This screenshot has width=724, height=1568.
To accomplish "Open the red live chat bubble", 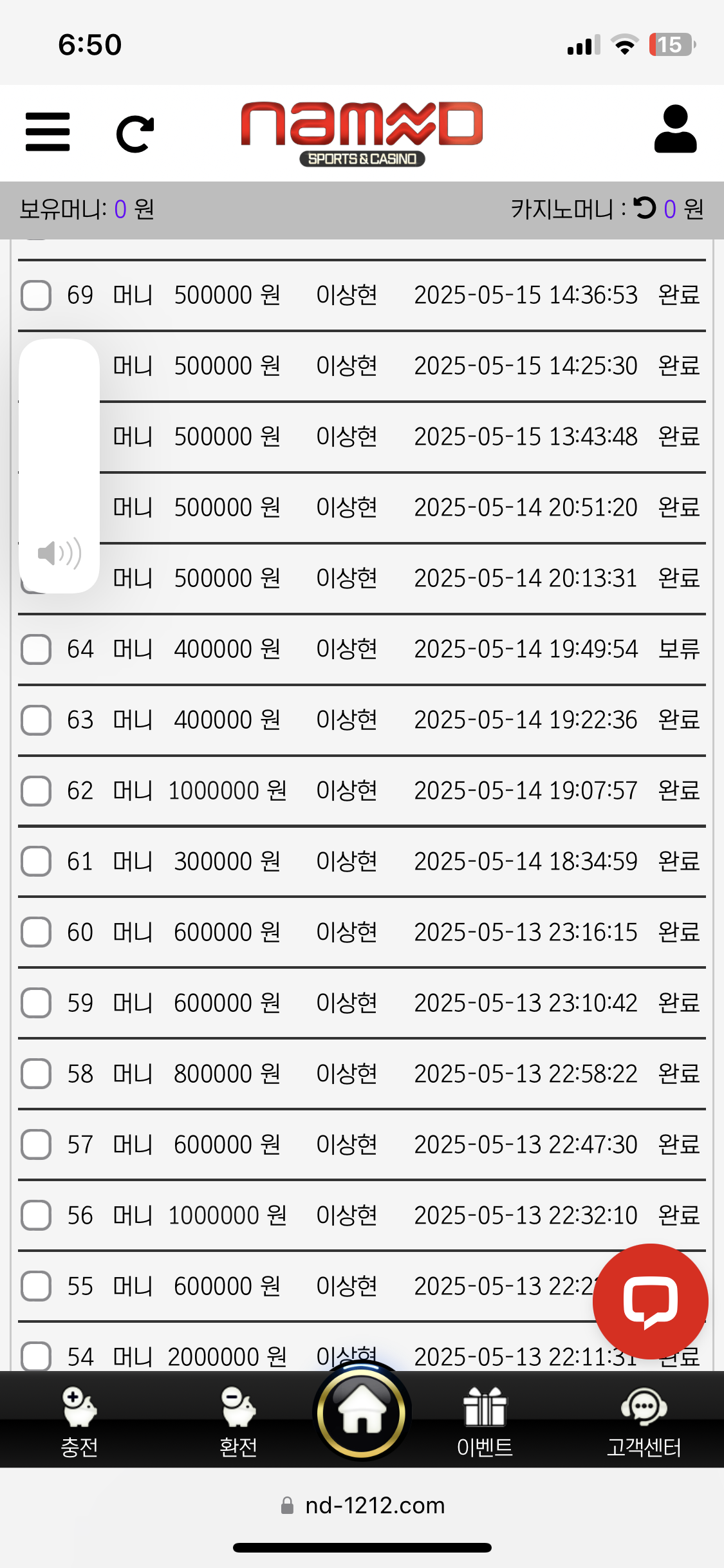I will 650,1302.
